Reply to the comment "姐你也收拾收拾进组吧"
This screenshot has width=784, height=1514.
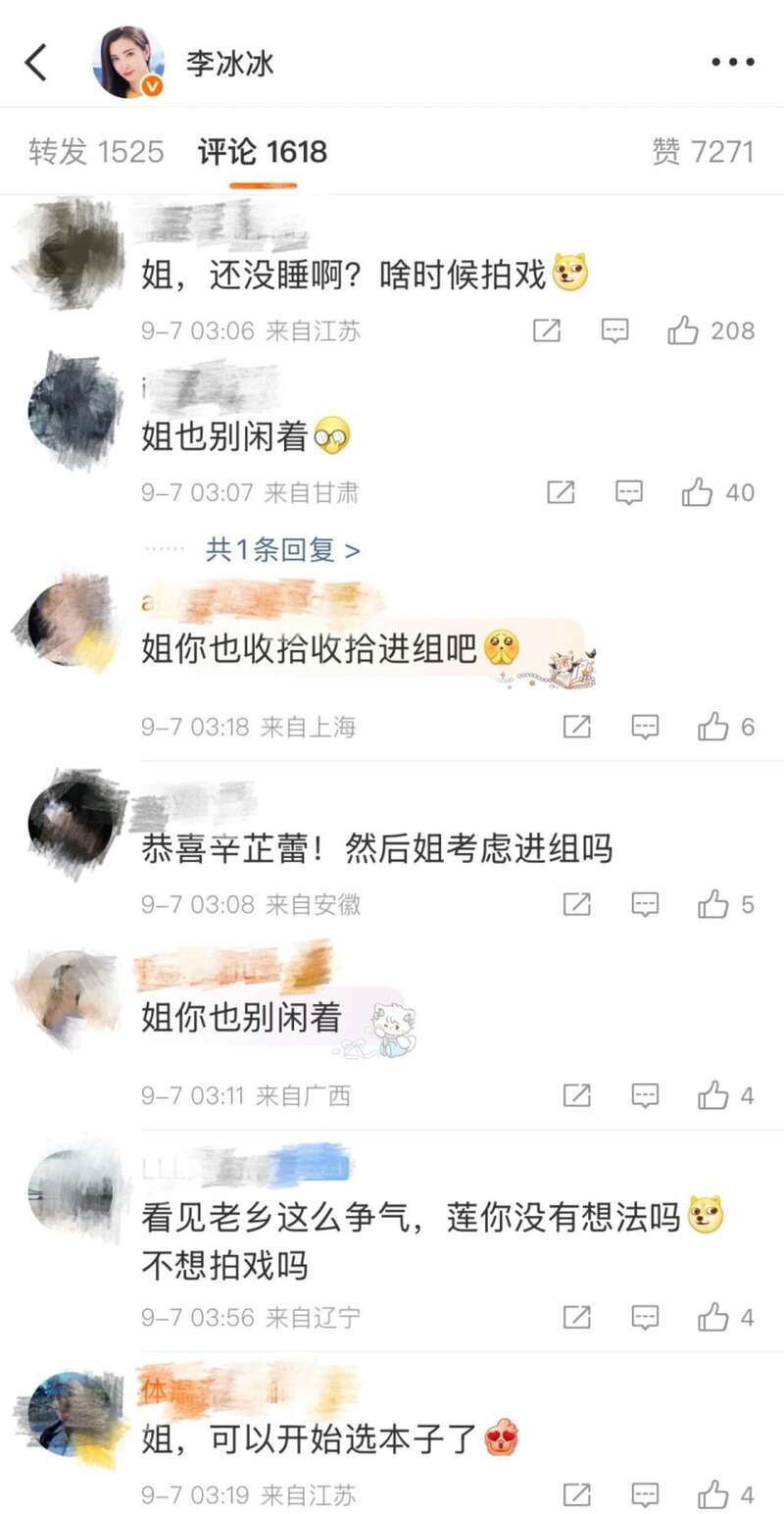click(644, 727)
